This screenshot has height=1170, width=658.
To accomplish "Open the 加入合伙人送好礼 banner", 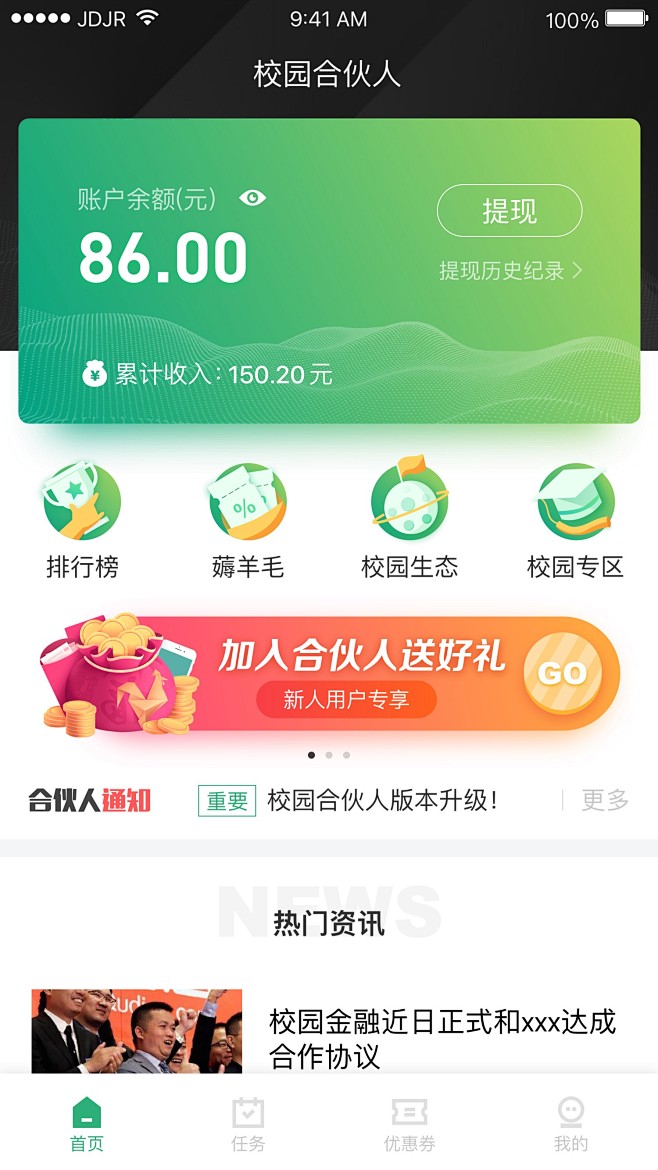I will (x=330, y=675).
